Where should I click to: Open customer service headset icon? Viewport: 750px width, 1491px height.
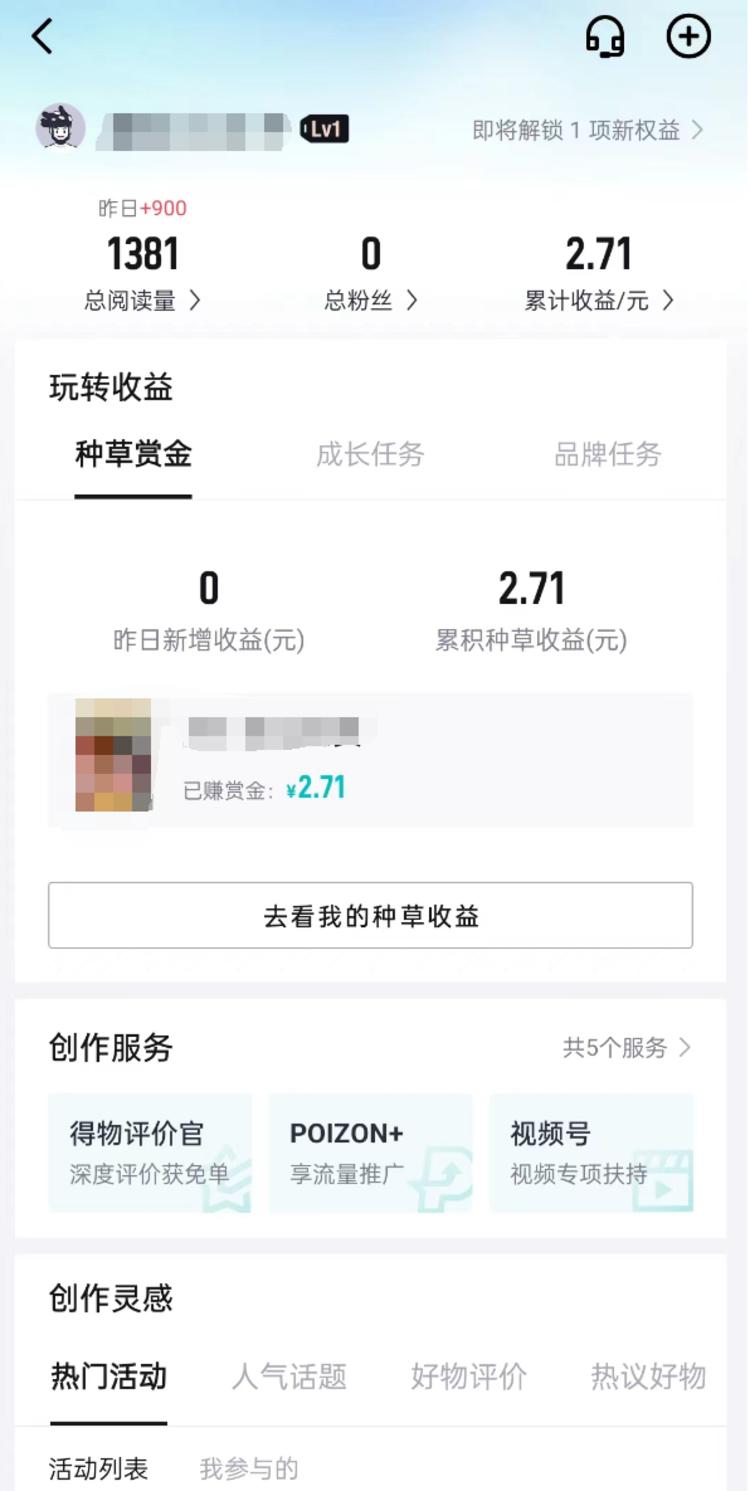(x=604, y=35)
